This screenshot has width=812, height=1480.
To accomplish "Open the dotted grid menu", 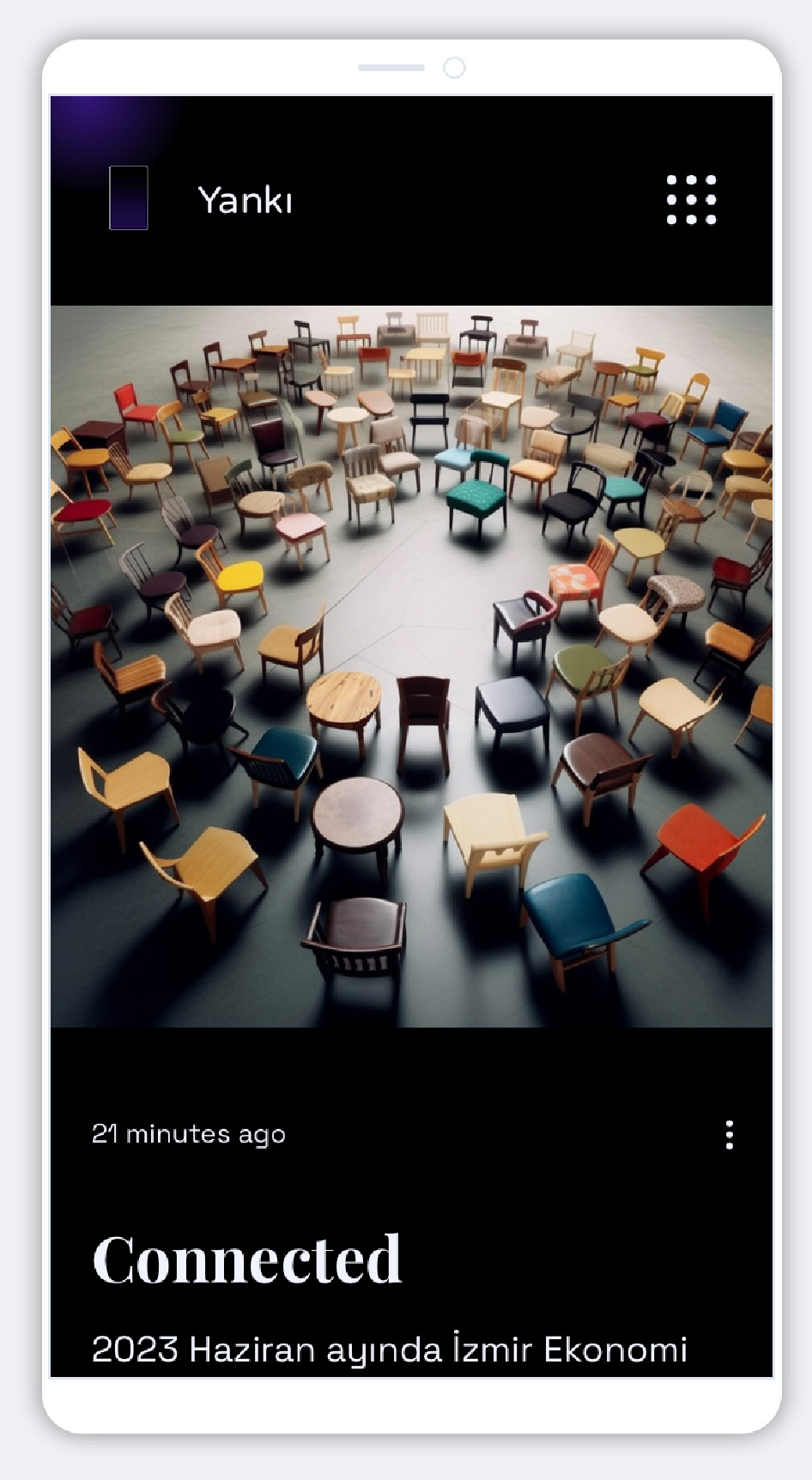I will (691, 200).
